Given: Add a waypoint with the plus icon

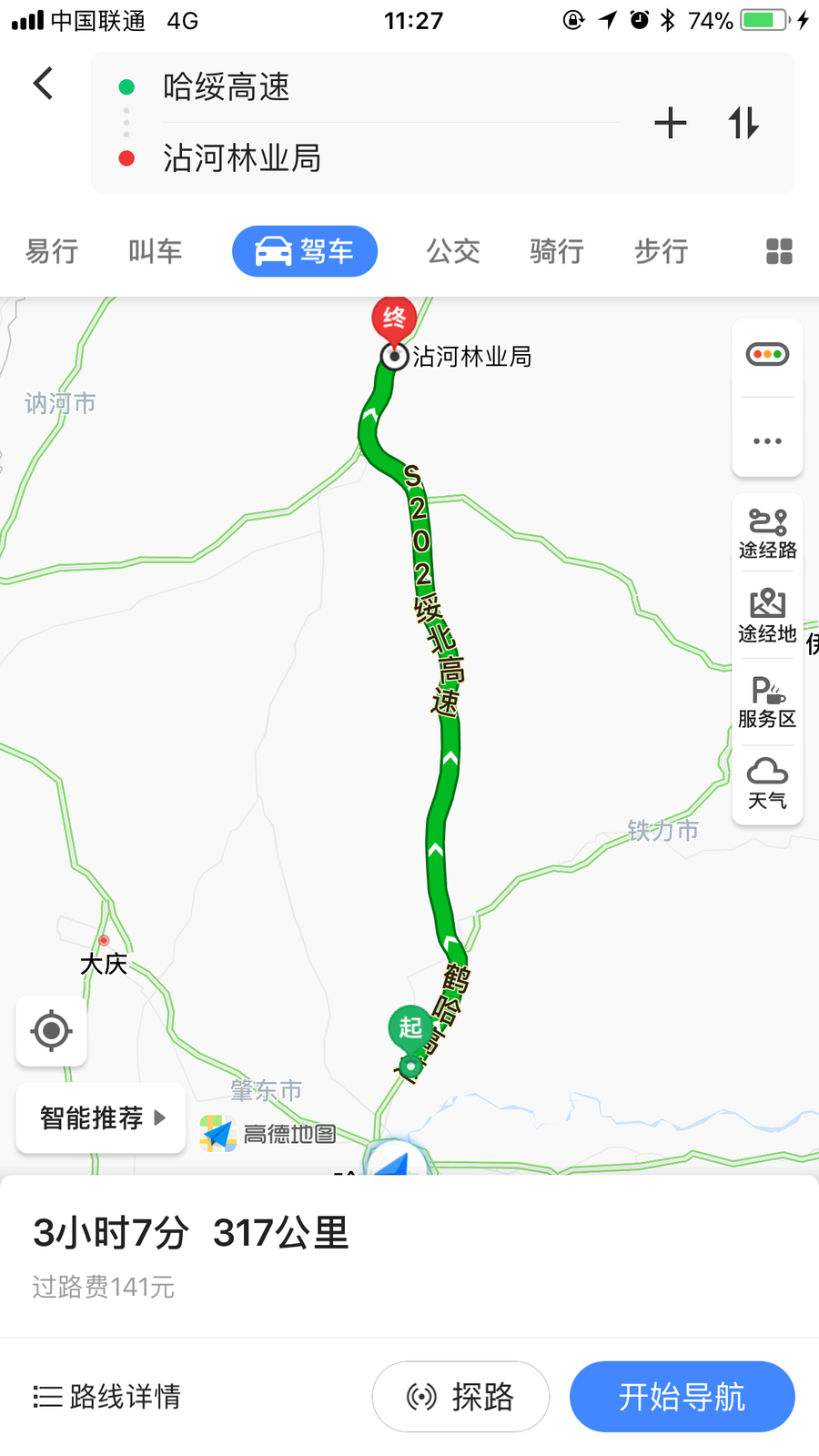Looking at the screenshot, I should 670,123.
